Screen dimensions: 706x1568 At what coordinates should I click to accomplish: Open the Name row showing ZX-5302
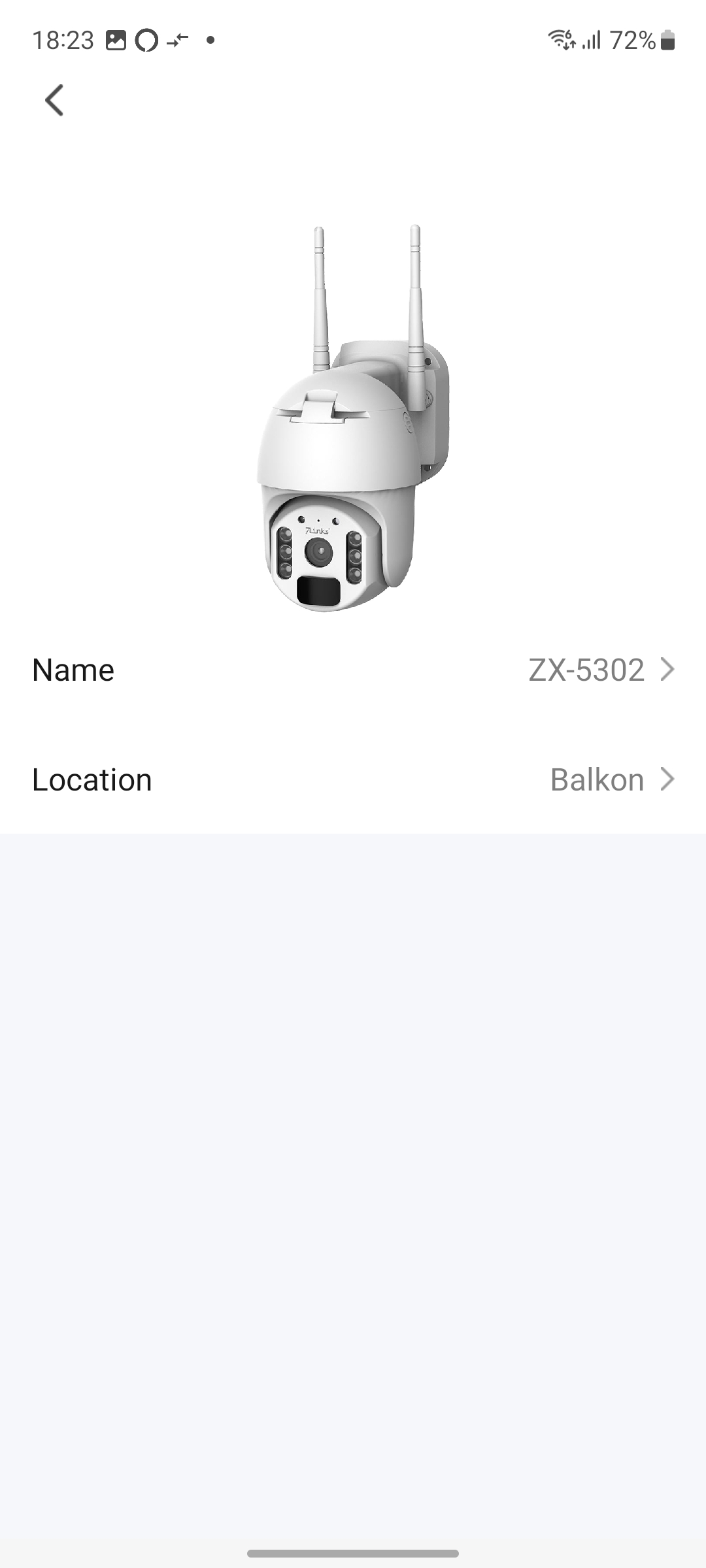(x=353, y=670)
